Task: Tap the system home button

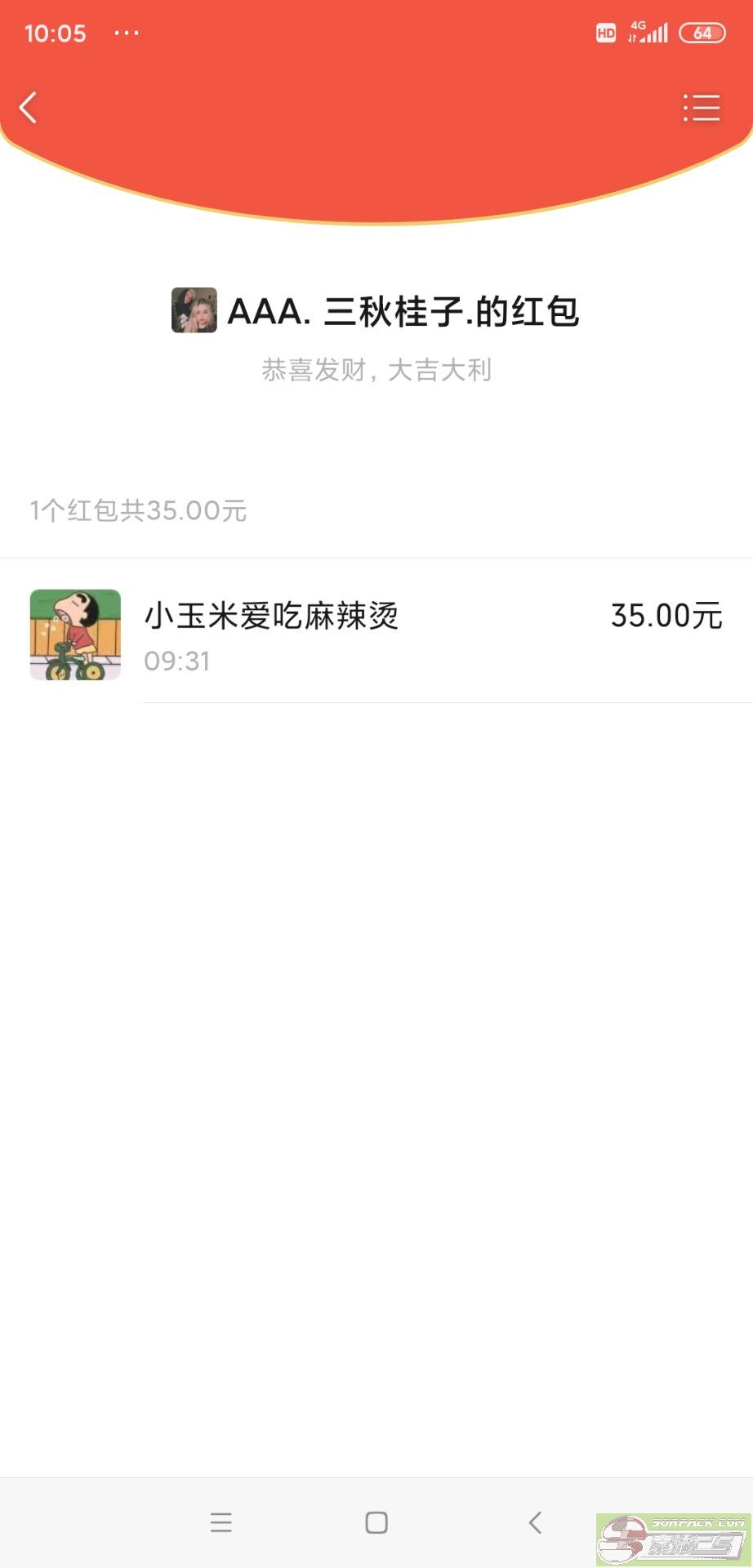Action: tap(376, 1522)
